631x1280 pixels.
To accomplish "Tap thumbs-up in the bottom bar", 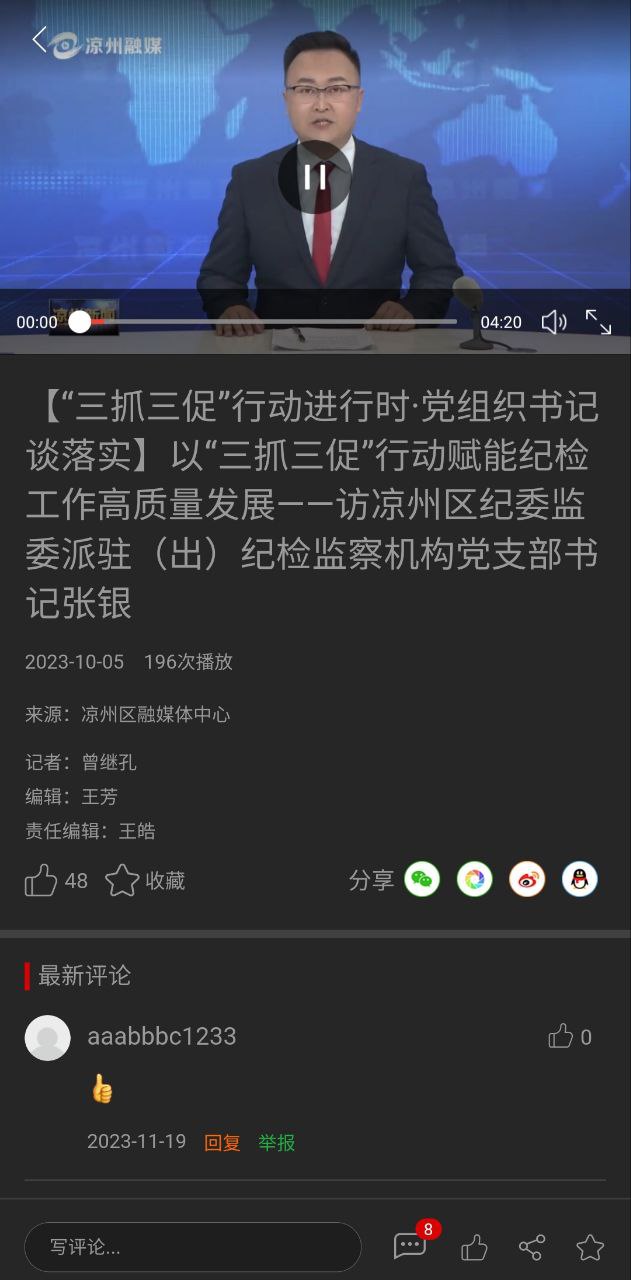I will 474,1247.
